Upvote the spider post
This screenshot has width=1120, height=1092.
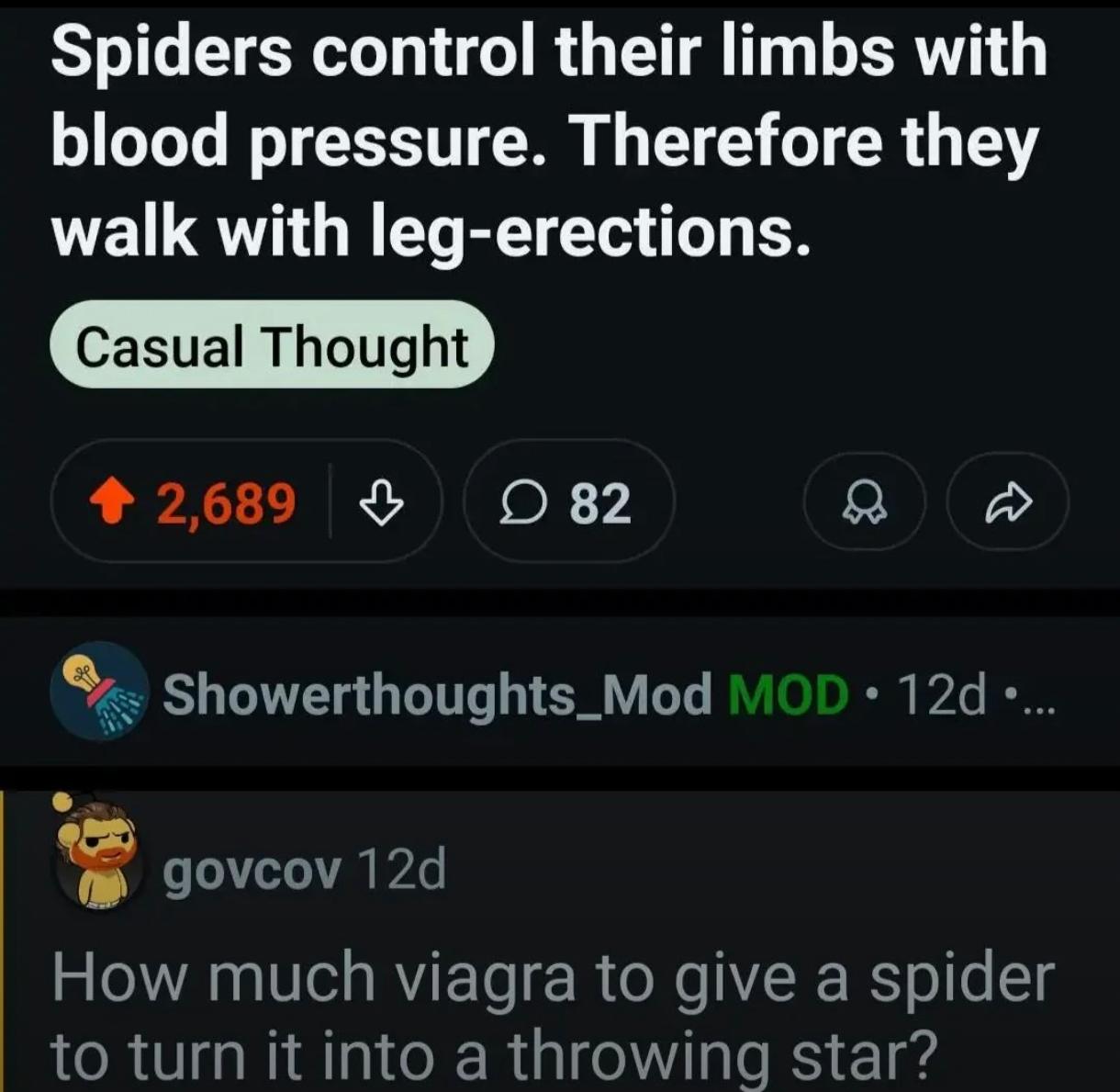(x=111, y=502)
